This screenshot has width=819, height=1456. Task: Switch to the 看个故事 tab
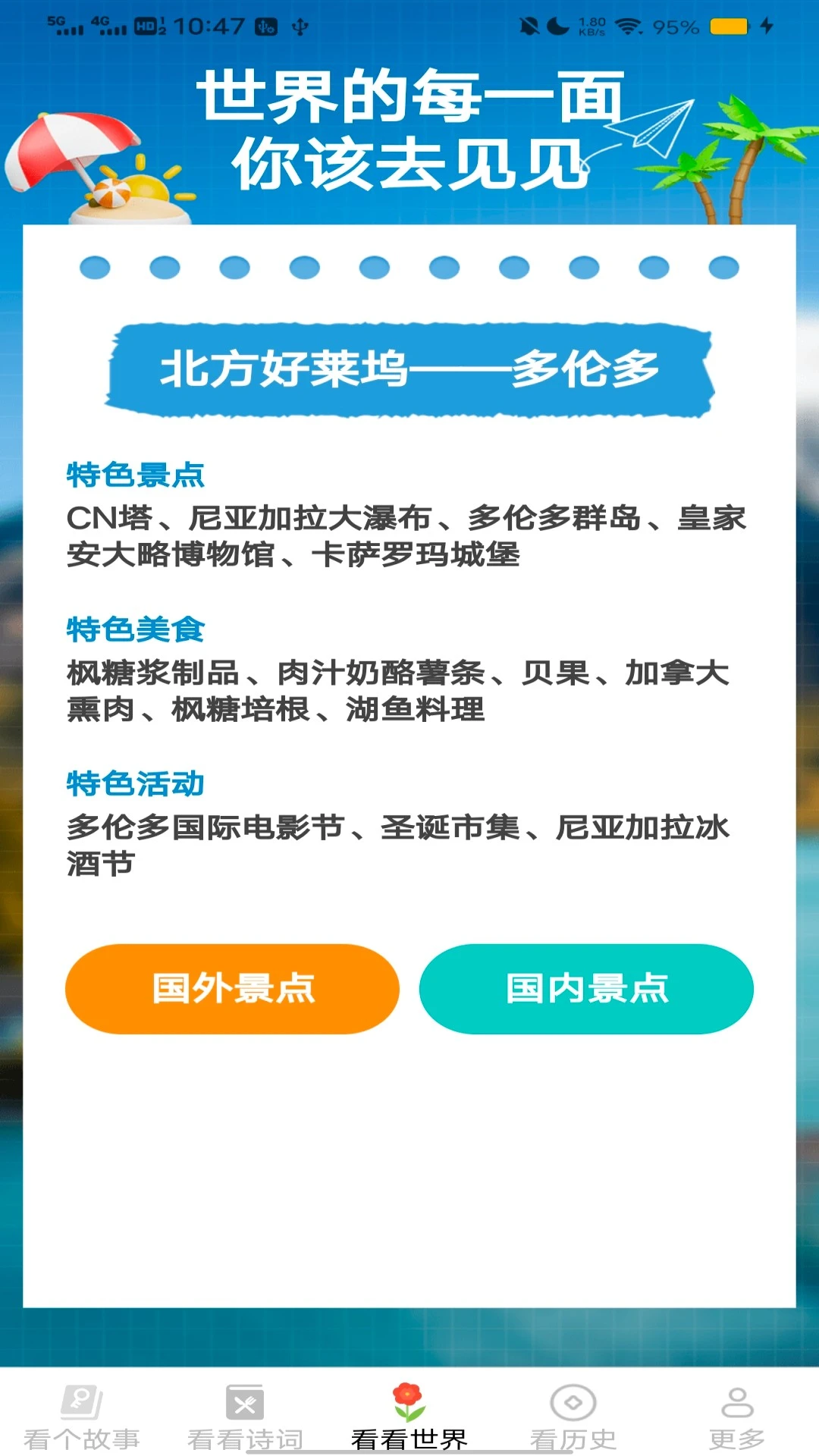(x=82, y=1417)
